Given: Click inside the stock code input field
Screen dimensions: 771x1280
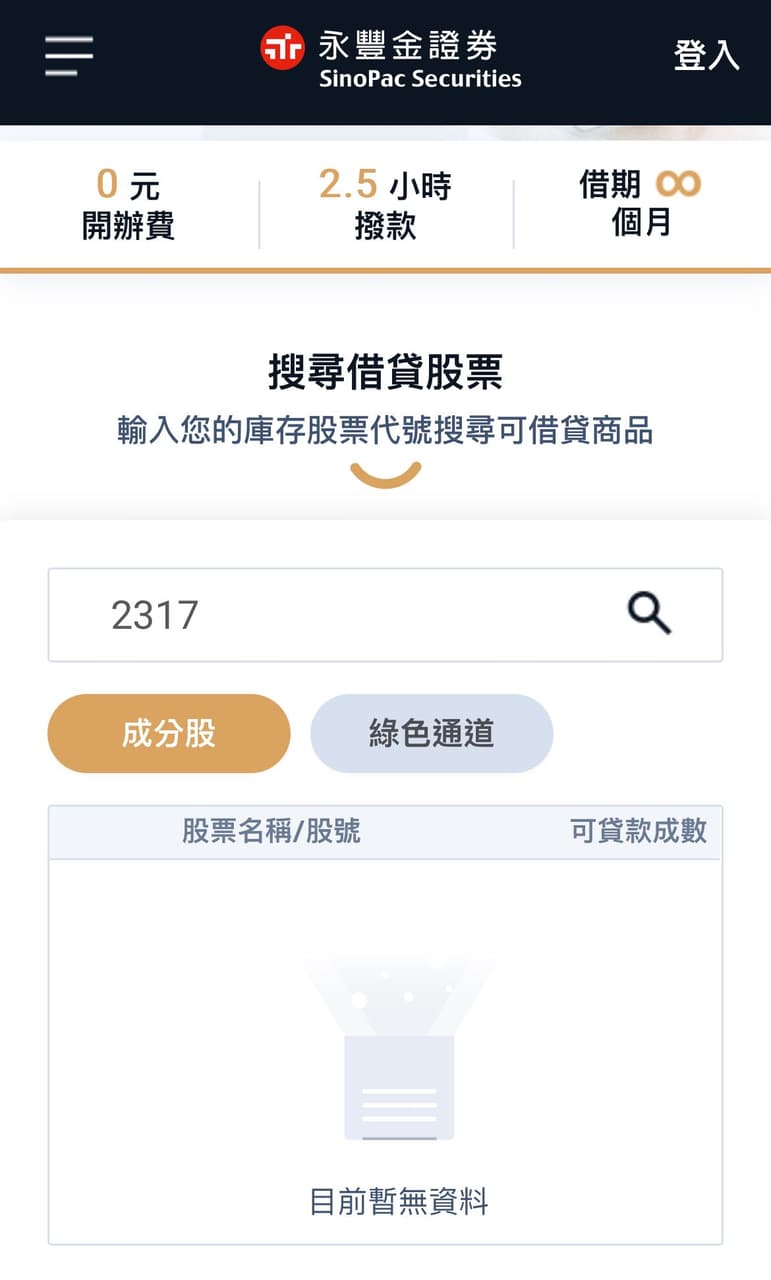Looking at the screenshot, I should [300, 613].
